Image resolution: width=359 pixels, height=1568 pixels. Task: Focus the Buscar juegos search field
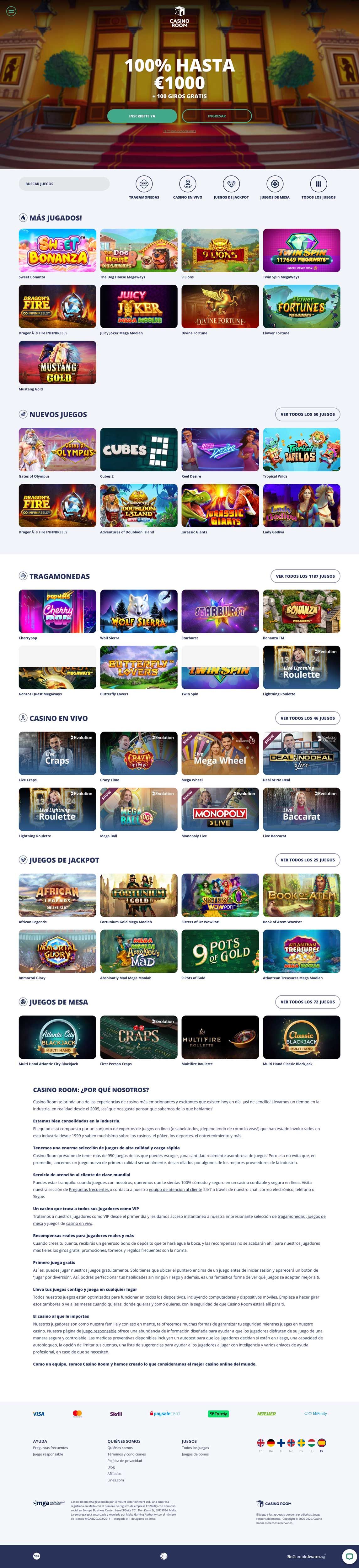click(x=64, y=183)
